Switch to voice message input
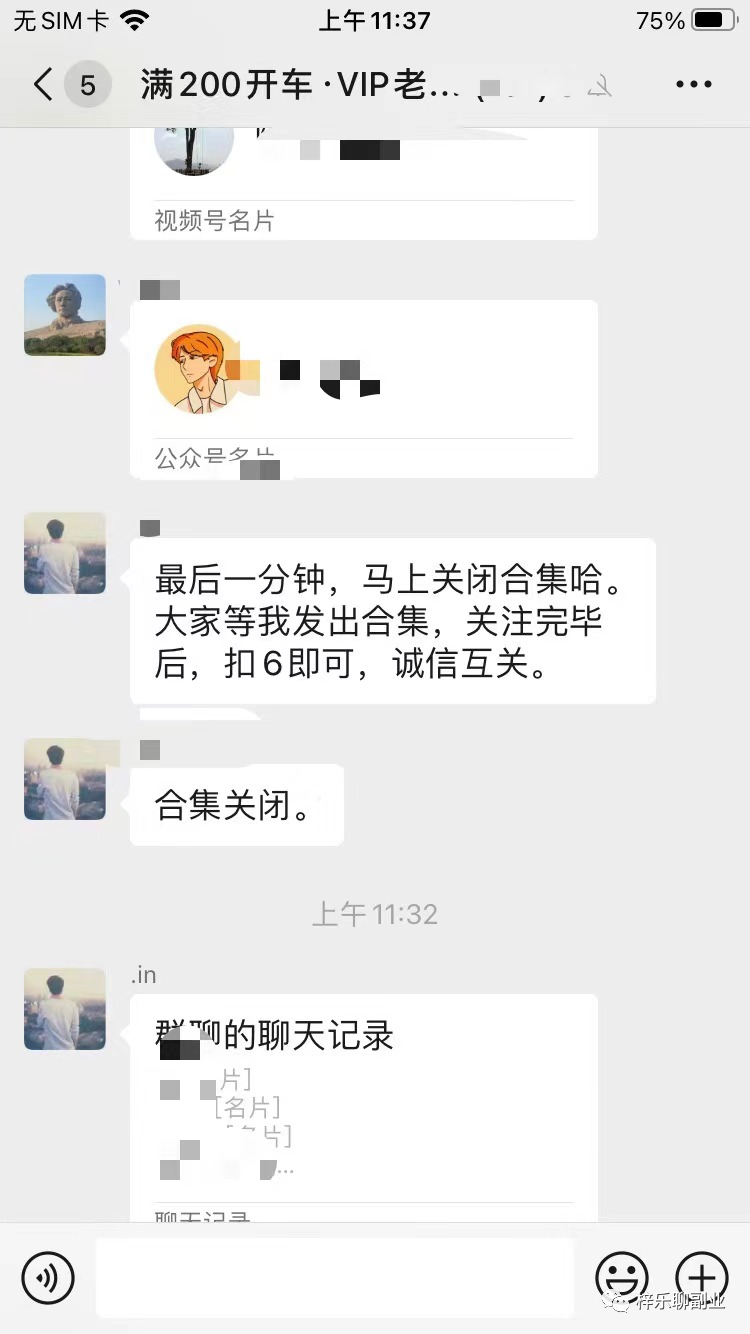 [x=48, y=1277]
